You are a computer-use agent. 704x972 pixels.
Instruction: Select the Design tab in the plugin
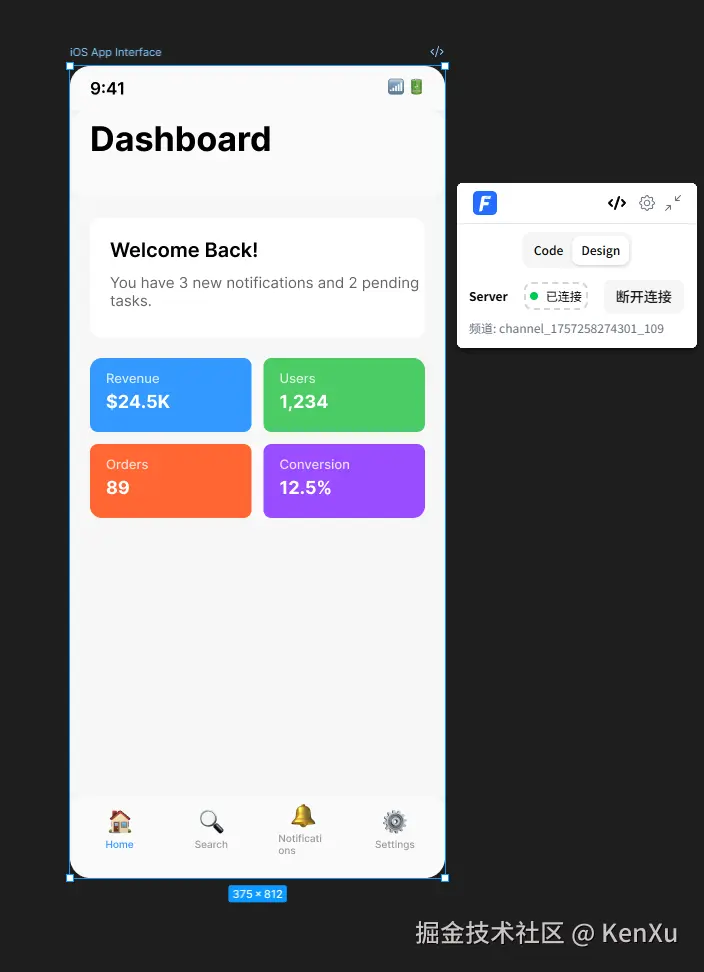600,251
